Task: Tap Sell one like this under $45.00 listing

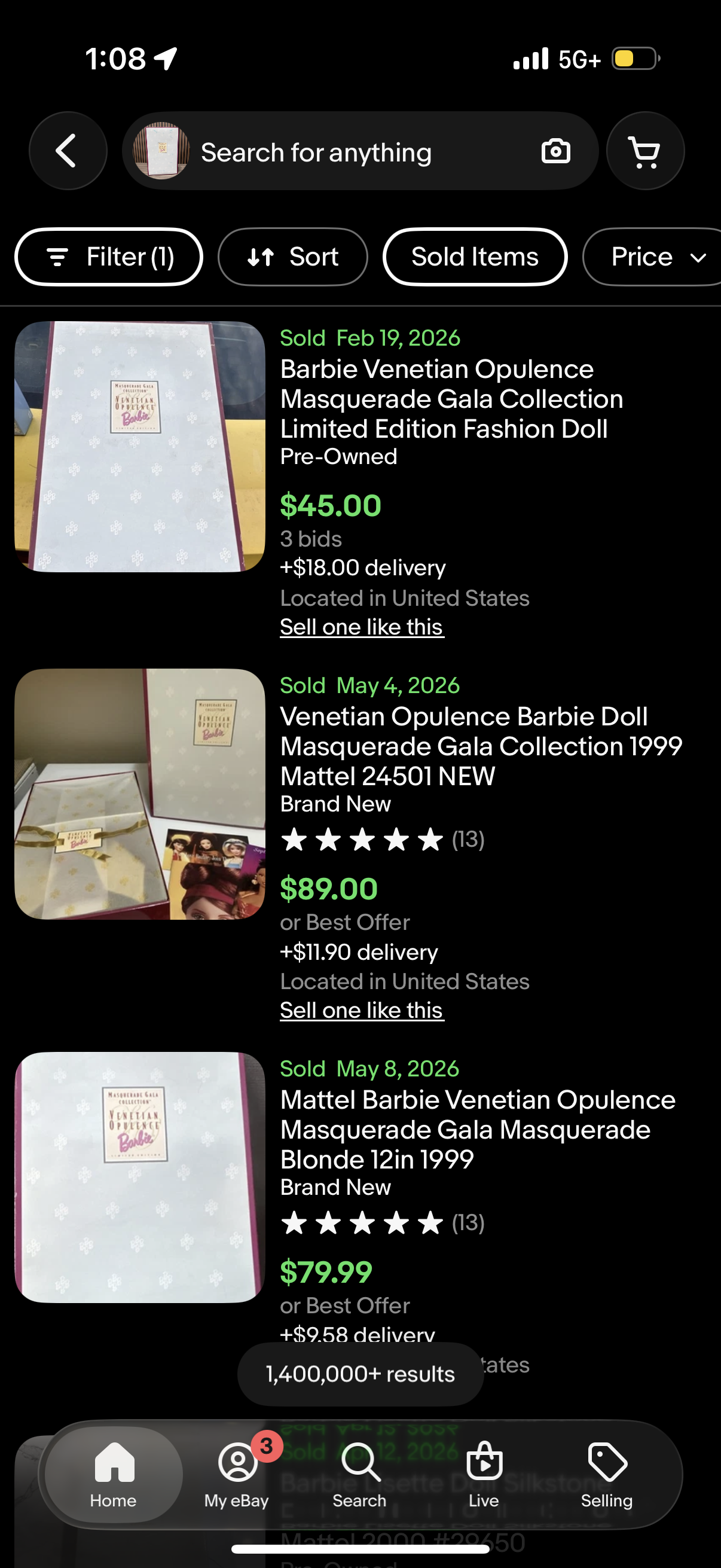Action: (362, 627)
